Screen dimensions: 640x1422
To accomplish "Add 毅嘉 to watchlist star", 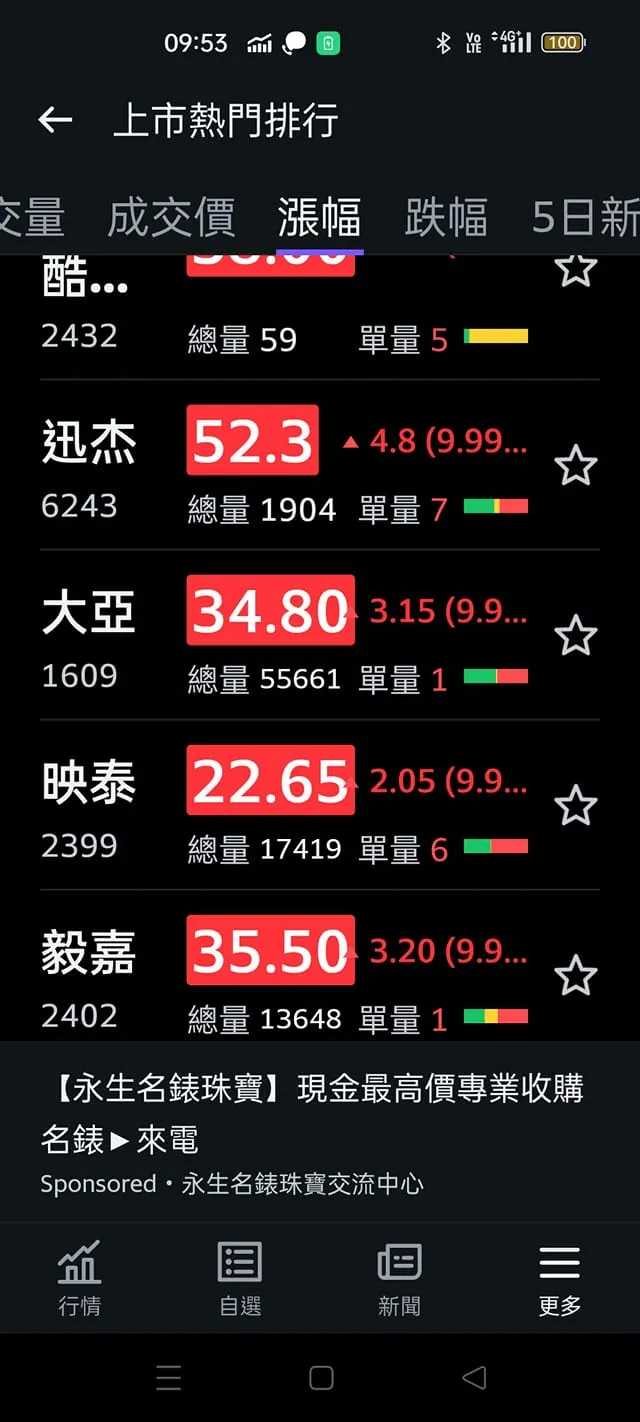I will click(x=575, y=976).
